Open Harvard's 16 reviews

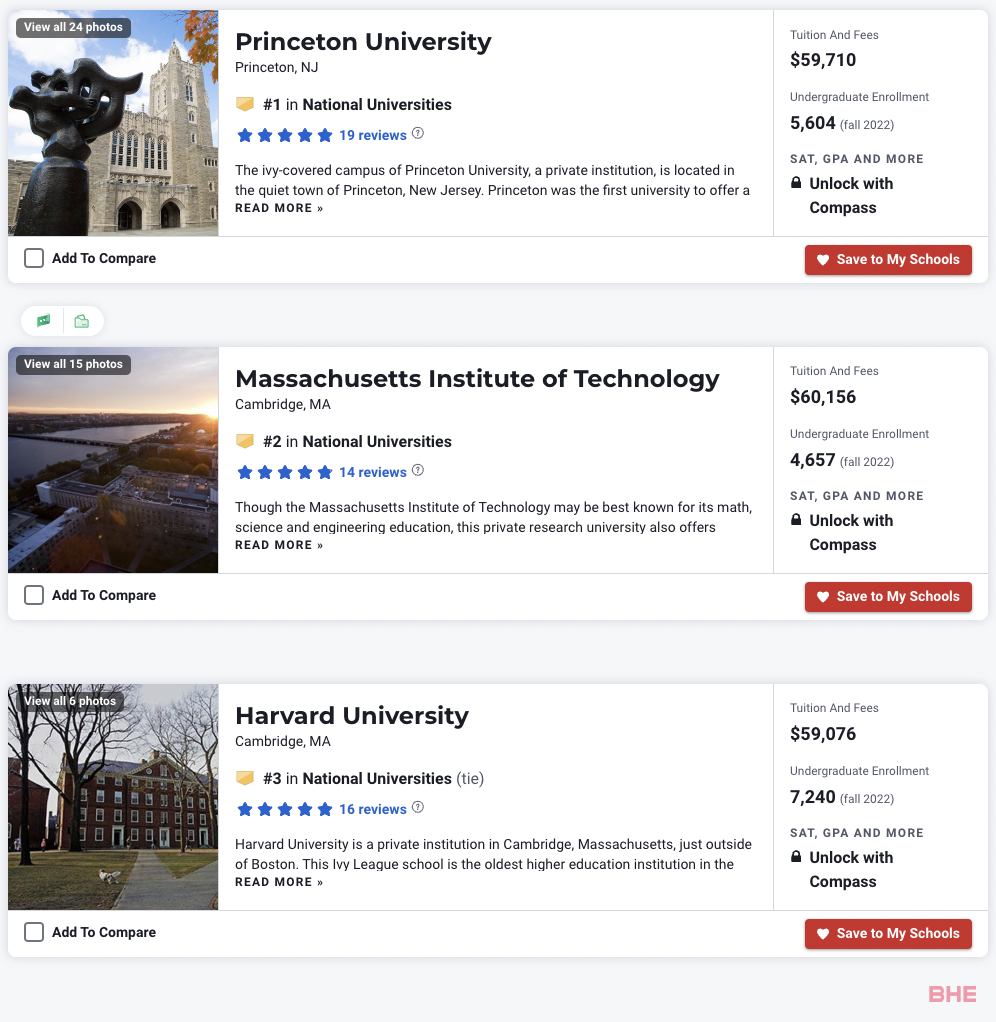coord(372,809)
